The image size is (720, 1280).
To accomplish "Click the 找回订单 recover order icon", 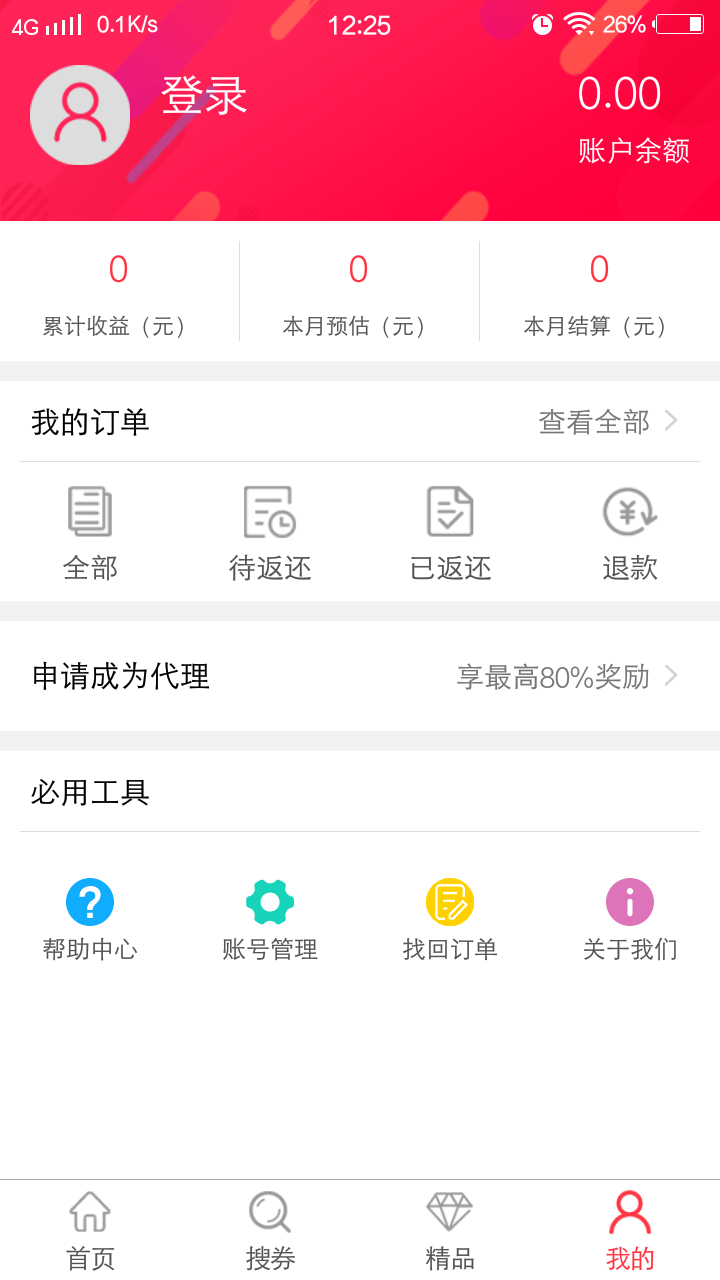I will click(x=450, y=901).
